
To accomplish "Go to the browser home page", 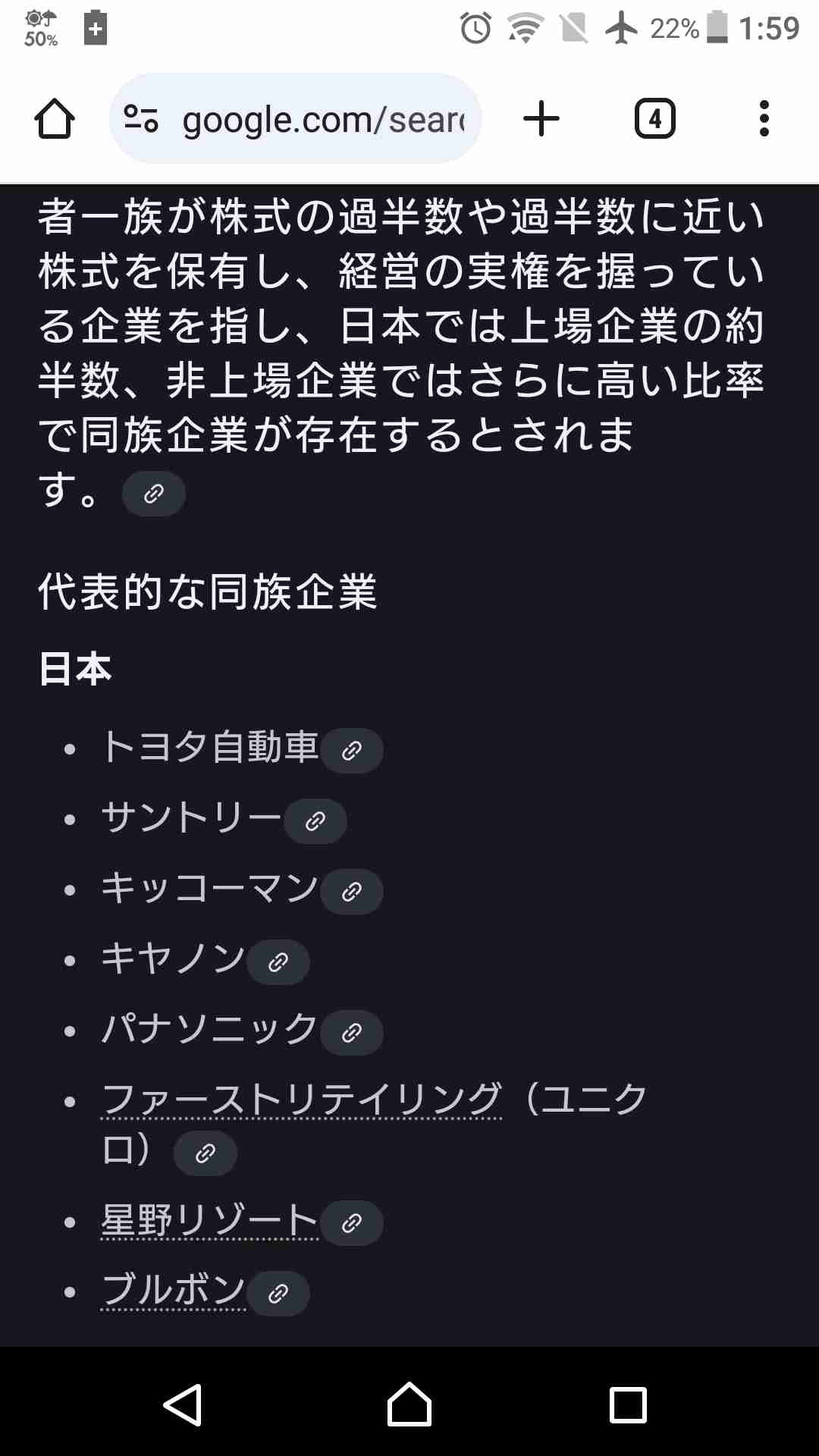I will 55,119.
